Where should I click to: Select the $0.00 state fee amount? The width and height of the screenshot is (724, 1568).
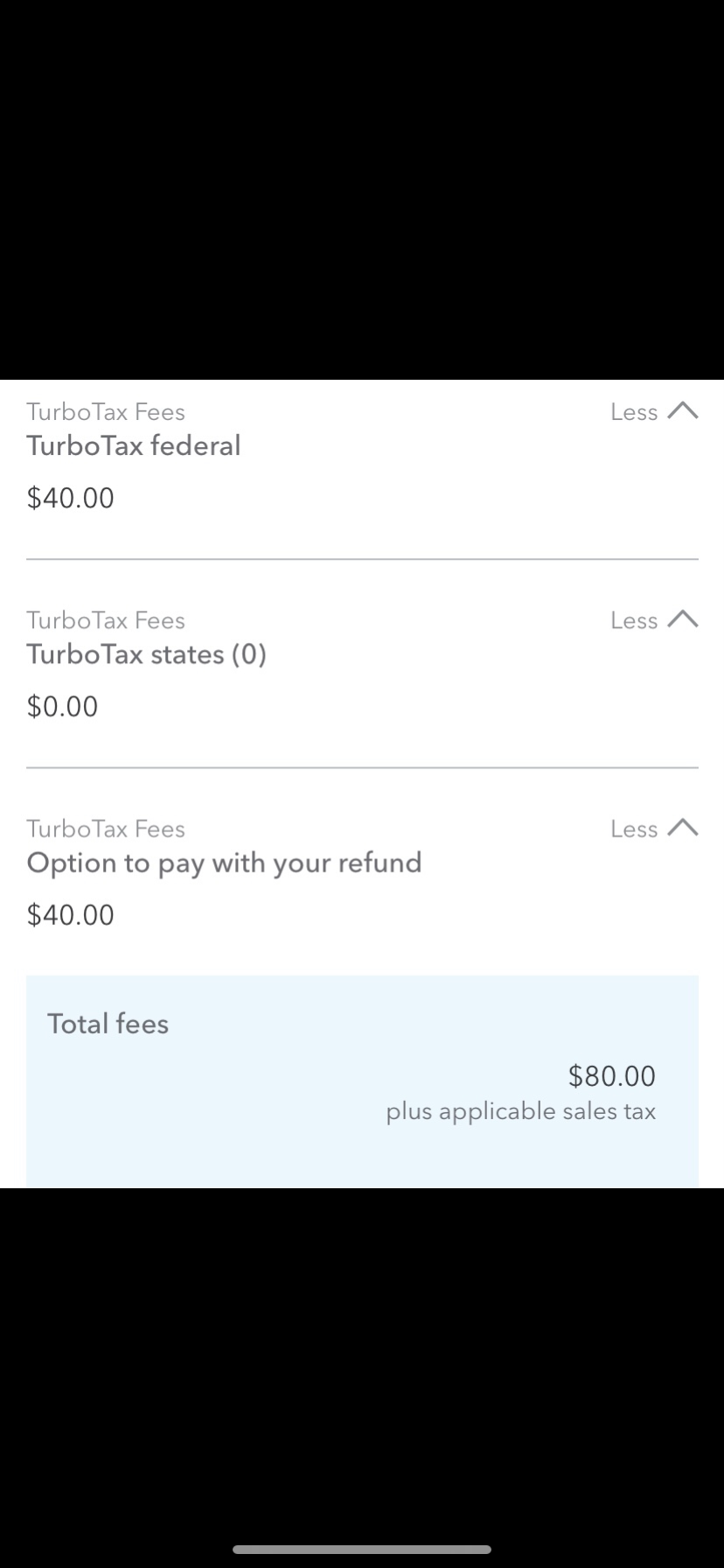(x=62, y=705)
